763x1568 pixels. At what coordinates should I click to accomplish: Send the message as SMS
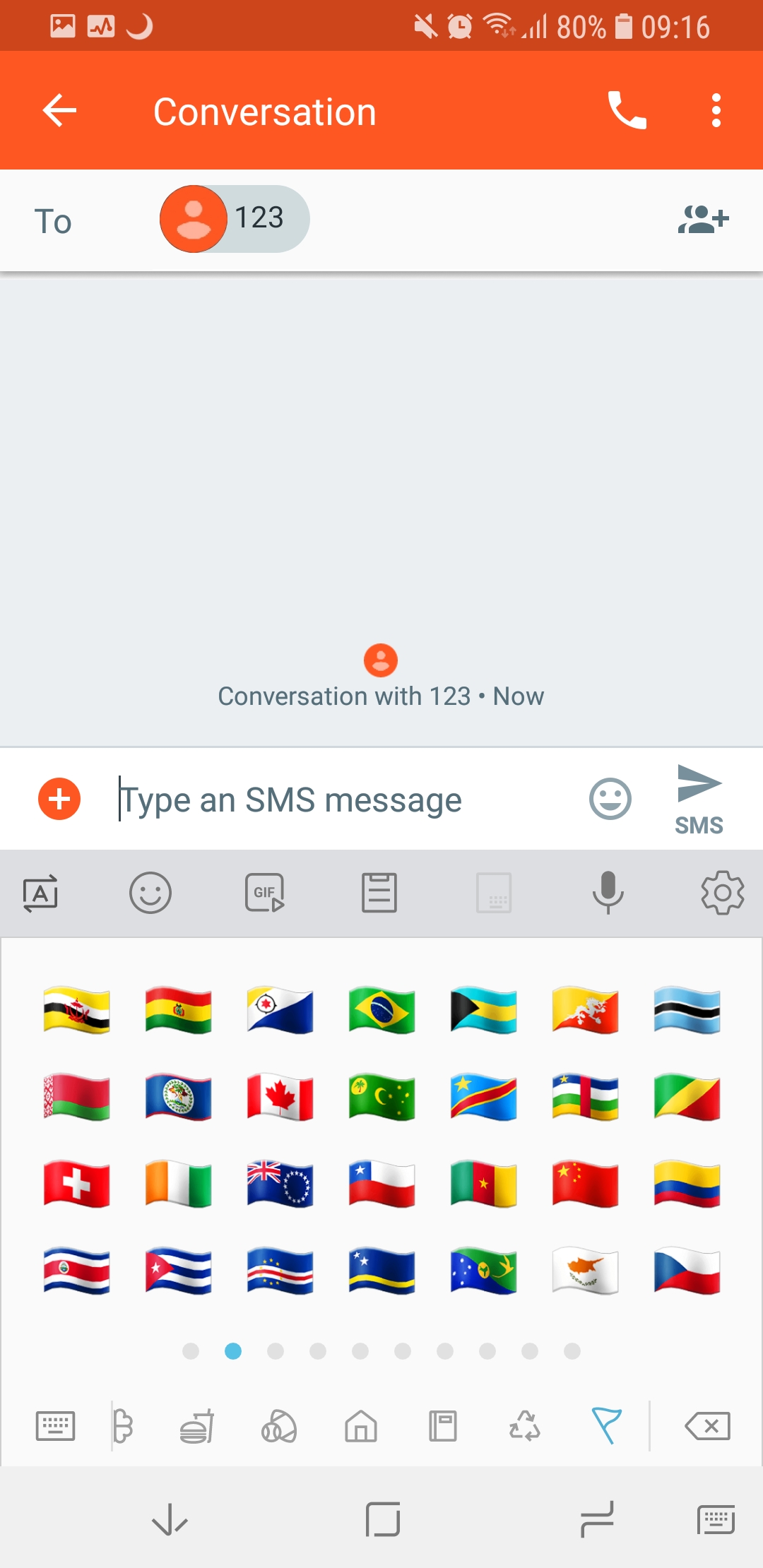pyautogui.click(x=699, y=800)
